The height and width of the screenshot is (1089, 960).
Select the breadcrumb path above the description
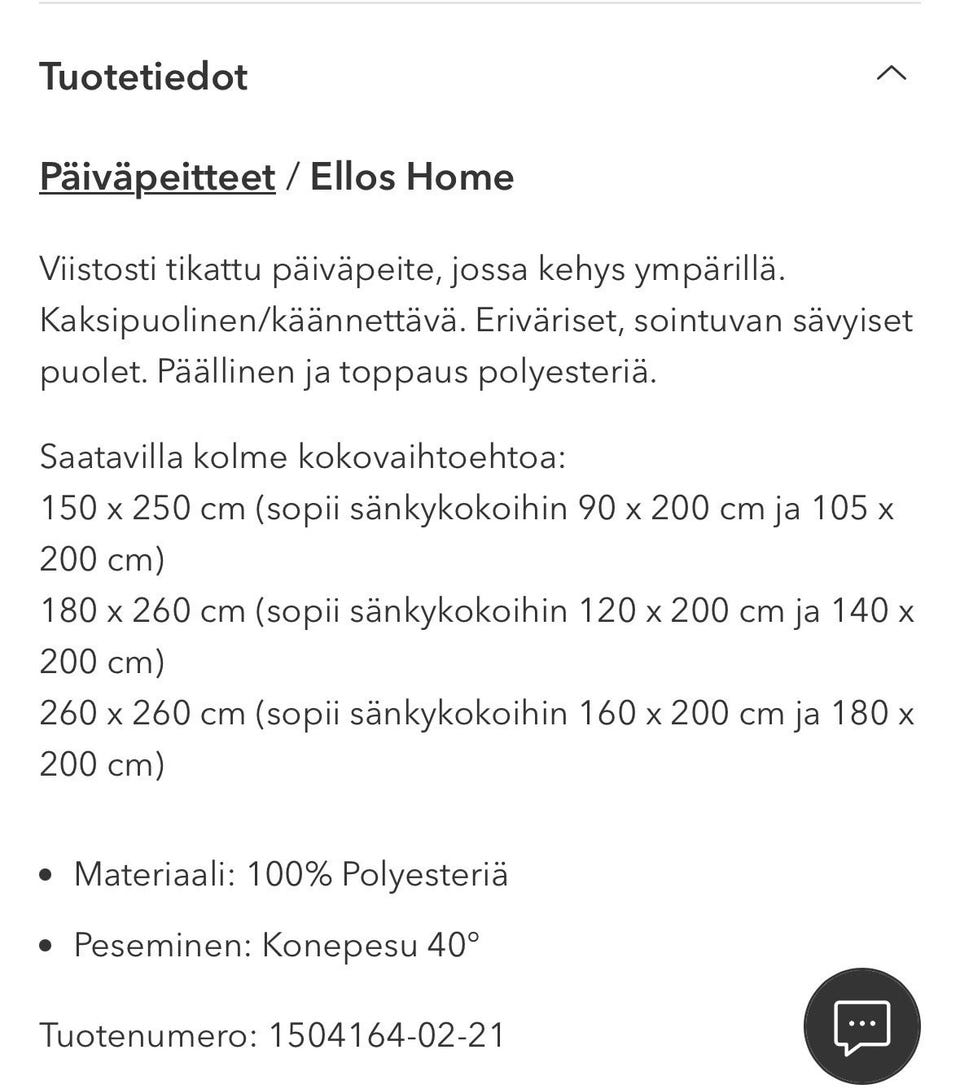pos(276,176)
